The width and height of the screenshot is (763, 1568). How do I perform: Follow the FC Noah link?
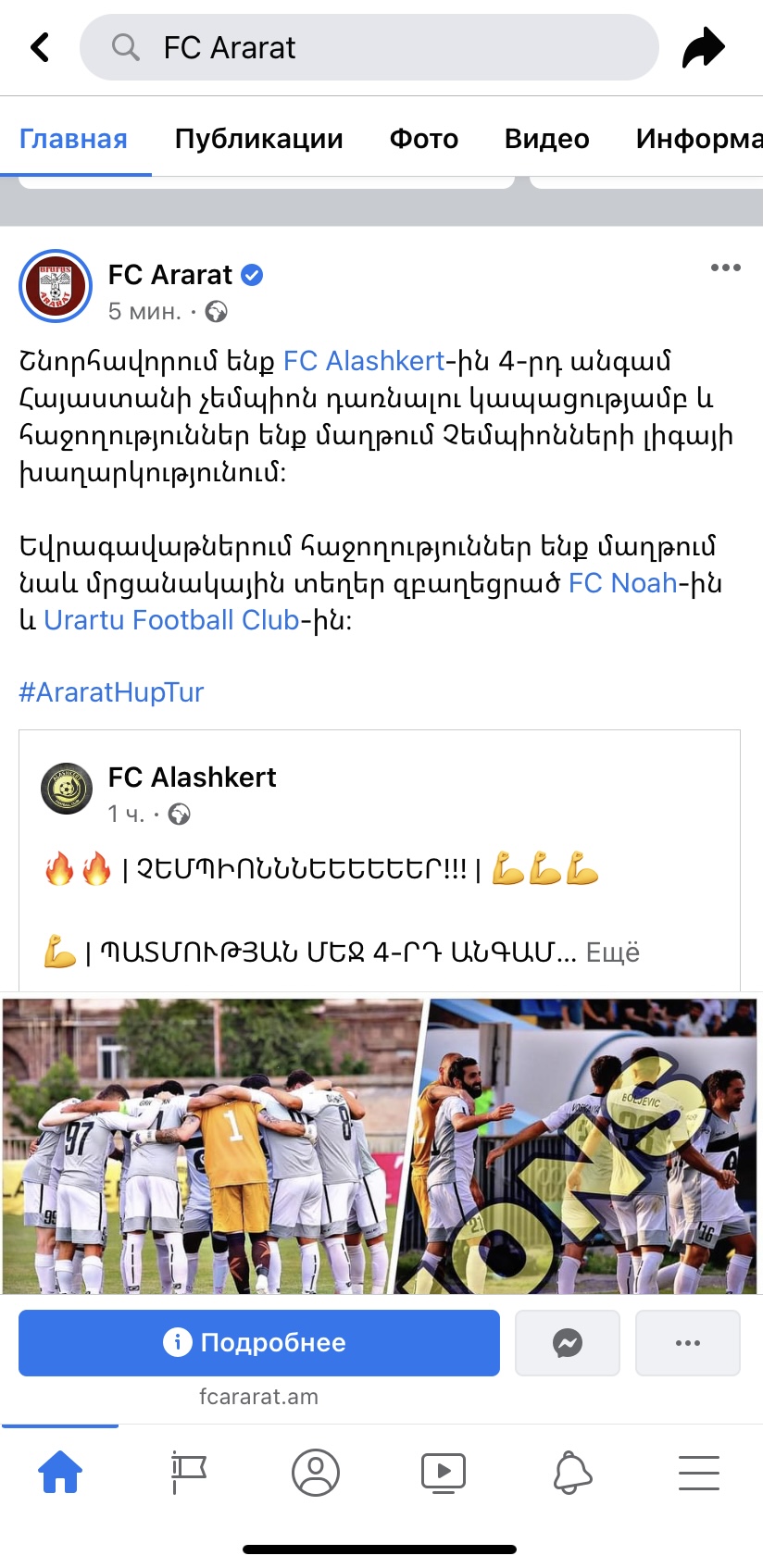[x=622, y=583]
